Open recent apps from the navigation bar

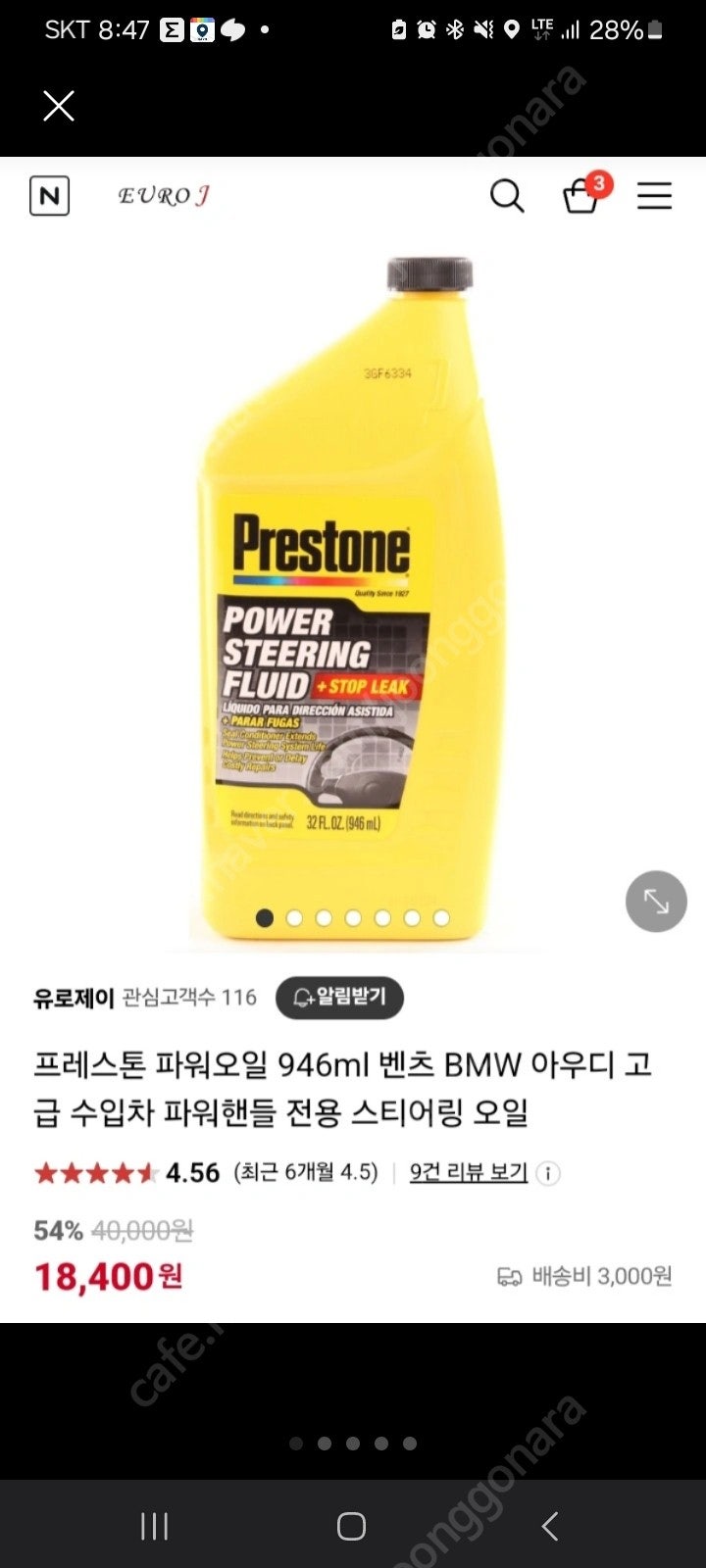(154, 1526)
